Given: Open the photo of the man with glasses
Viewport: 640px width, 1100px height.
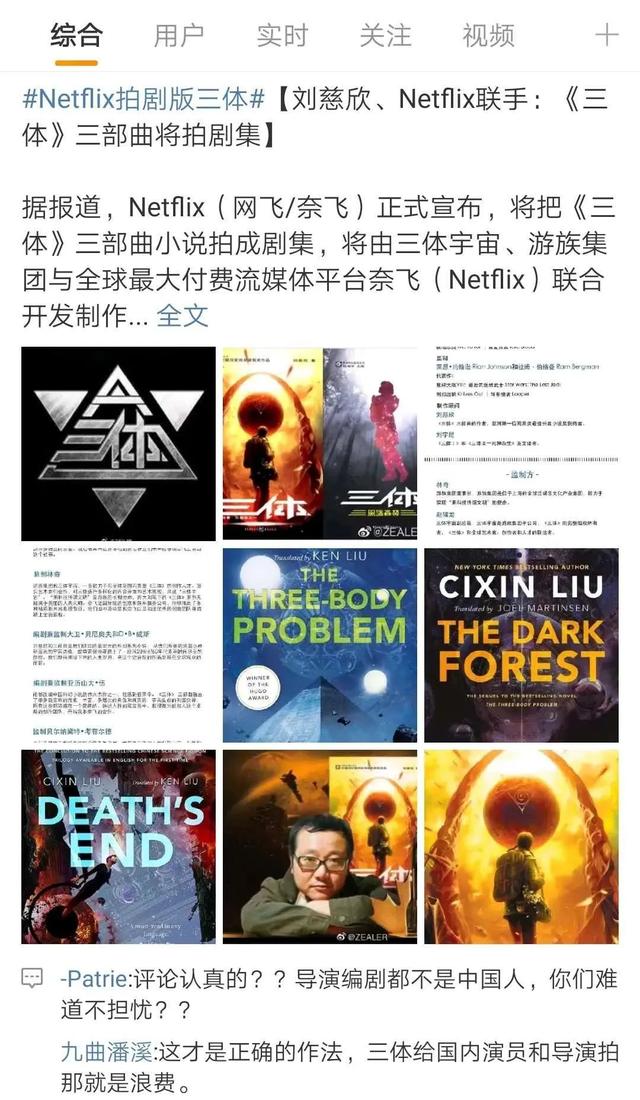Looking at the screenshot, I should point(320,847).
